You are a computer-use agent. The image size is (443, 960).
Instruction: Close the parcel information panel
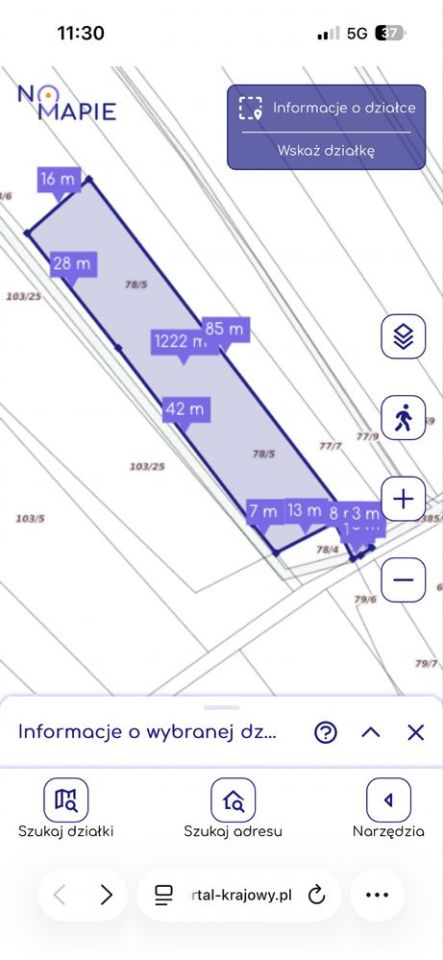415,732
